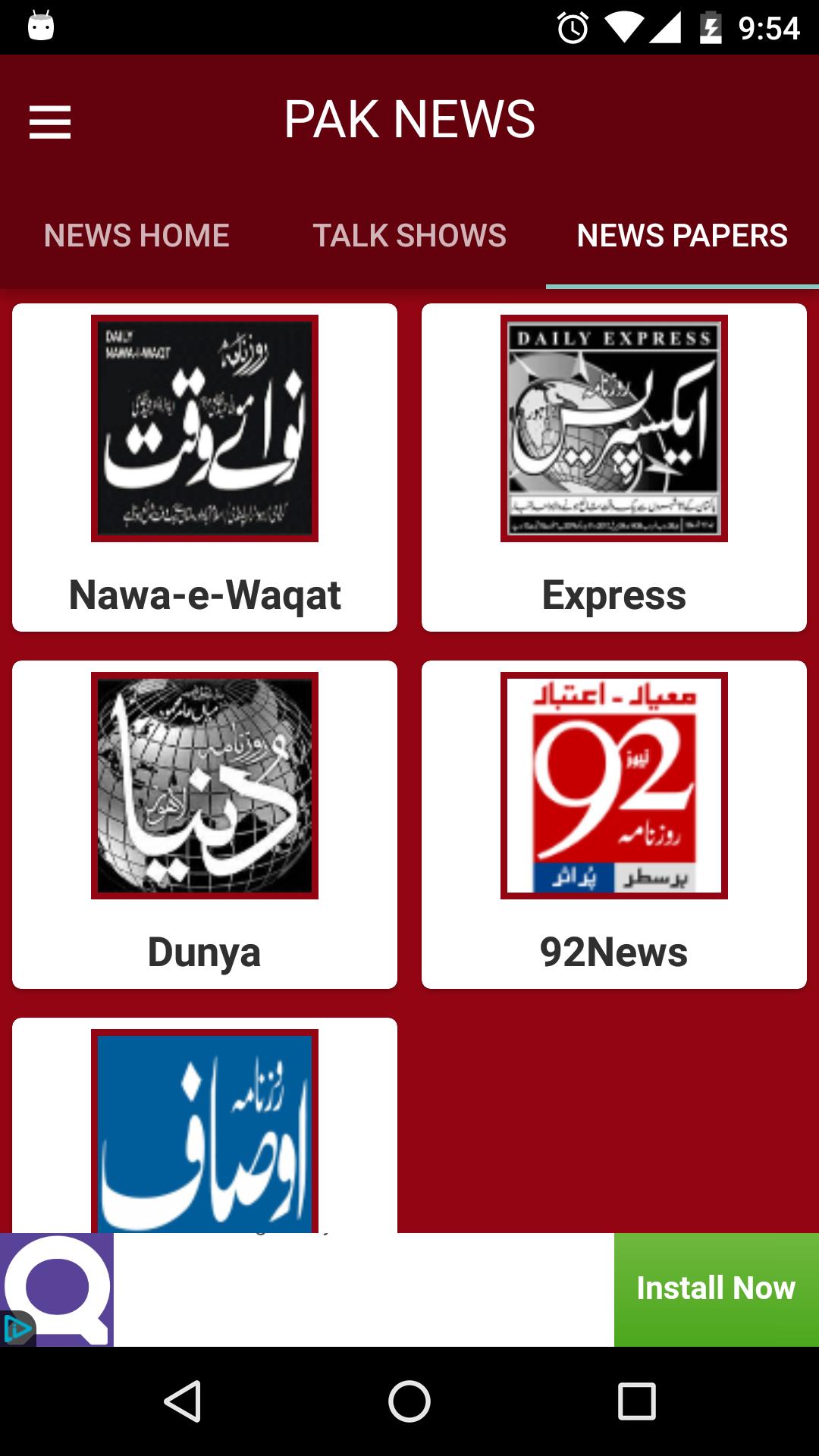Open the 92News newspaper card
This screenshot has height=1456, width=819.
(614, 824)
